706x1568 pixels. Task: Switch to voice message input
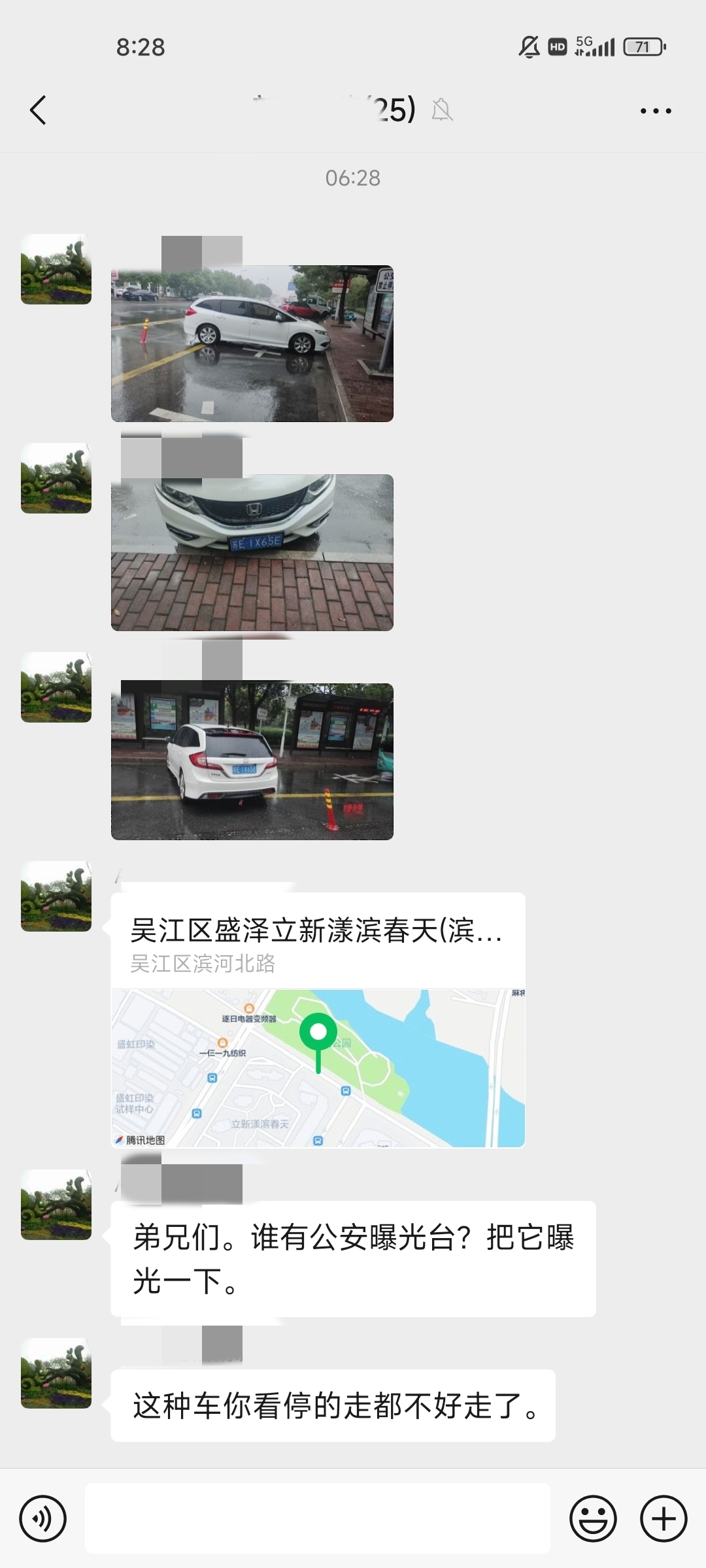(x=43, y=1518)
